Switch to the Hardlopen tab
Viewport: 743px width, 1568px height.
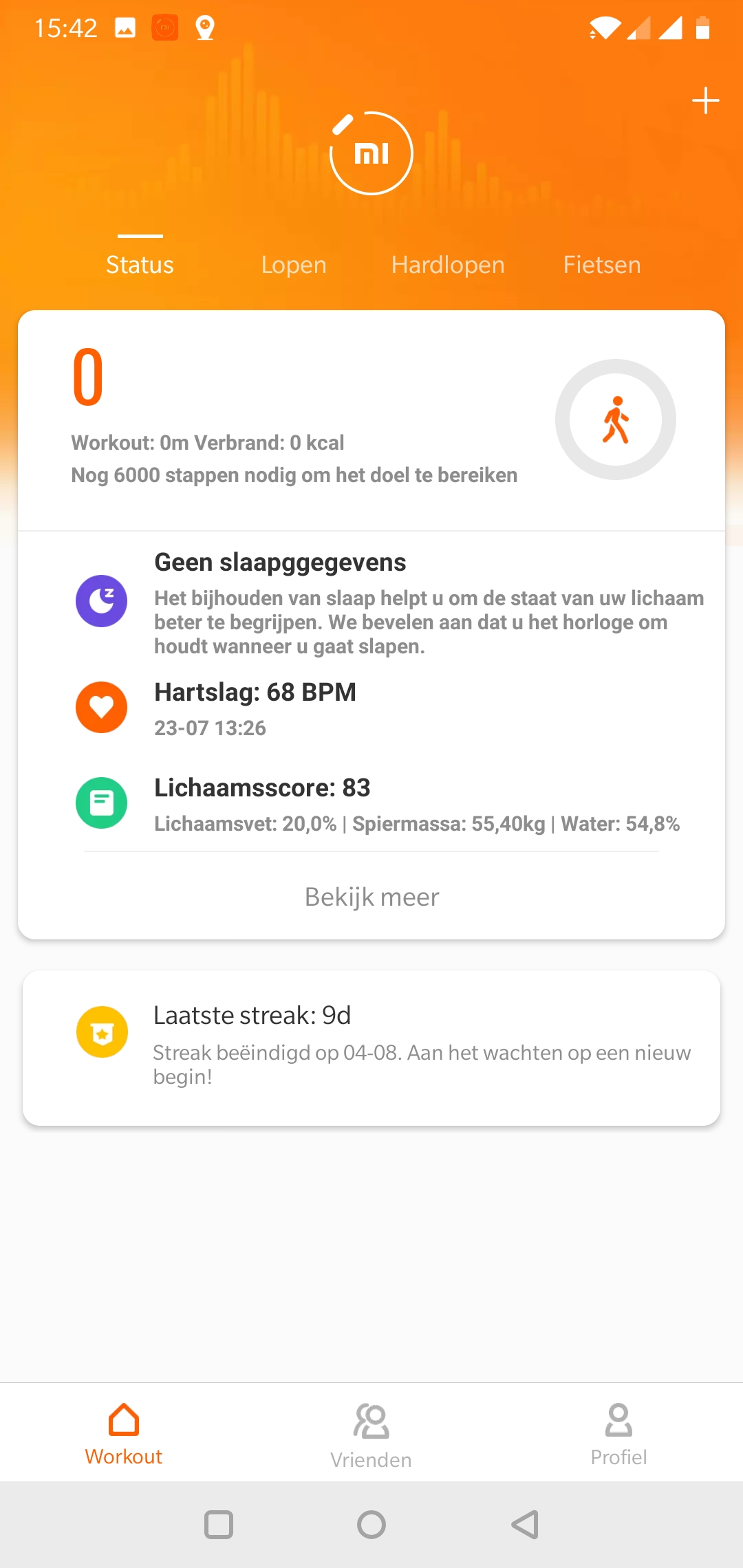[448, 265]
